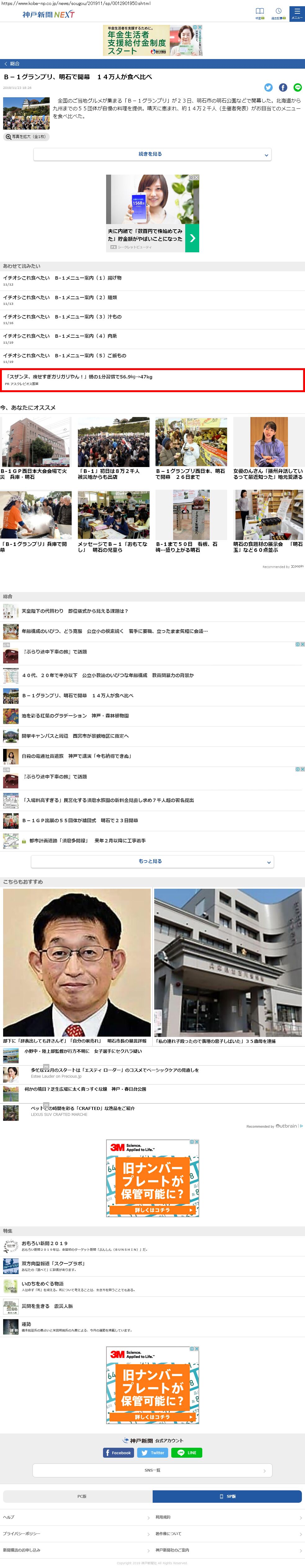Open B-1メニュー案内（3）汁もの

(62, 317)
